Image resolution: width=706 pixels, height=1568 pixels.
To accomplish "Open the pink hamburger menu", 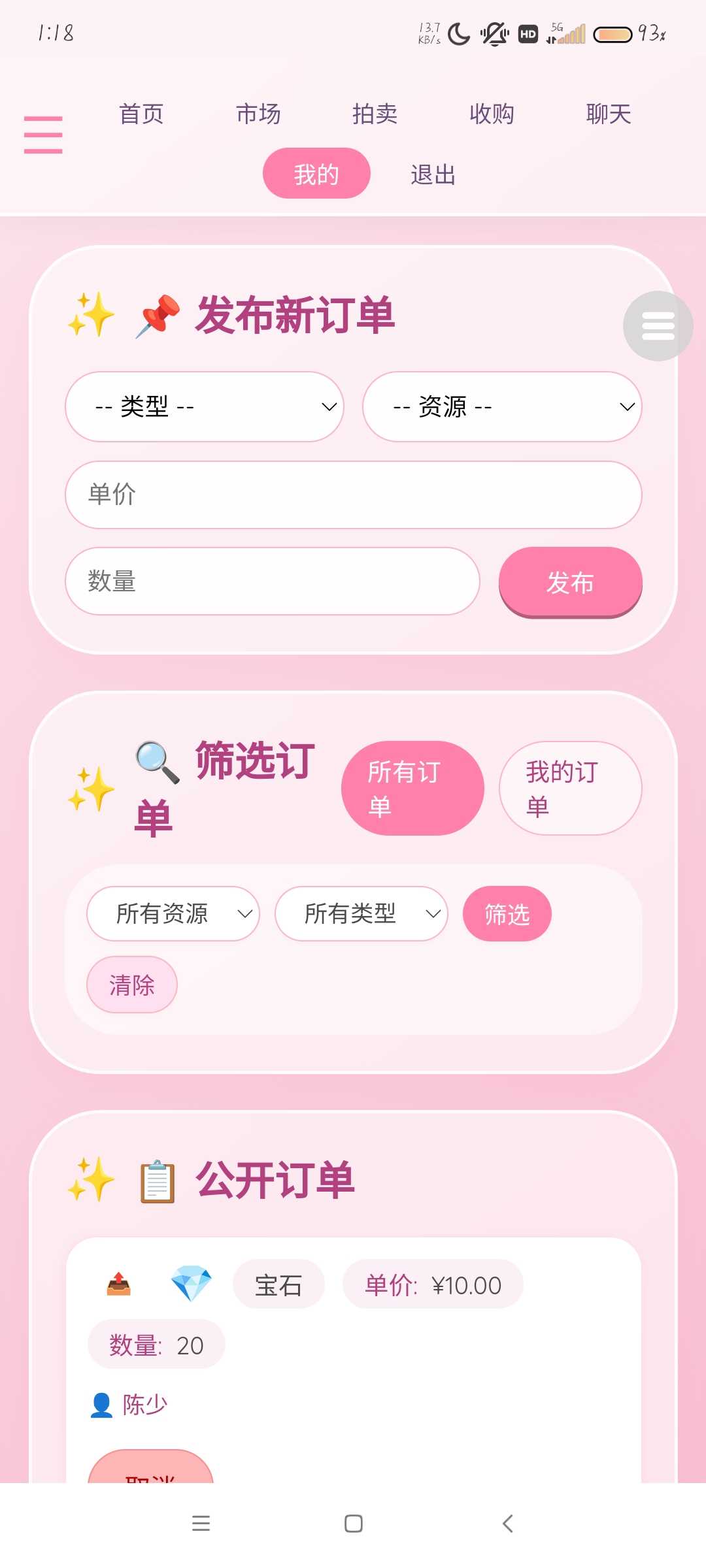I will (x=43, y=135).
